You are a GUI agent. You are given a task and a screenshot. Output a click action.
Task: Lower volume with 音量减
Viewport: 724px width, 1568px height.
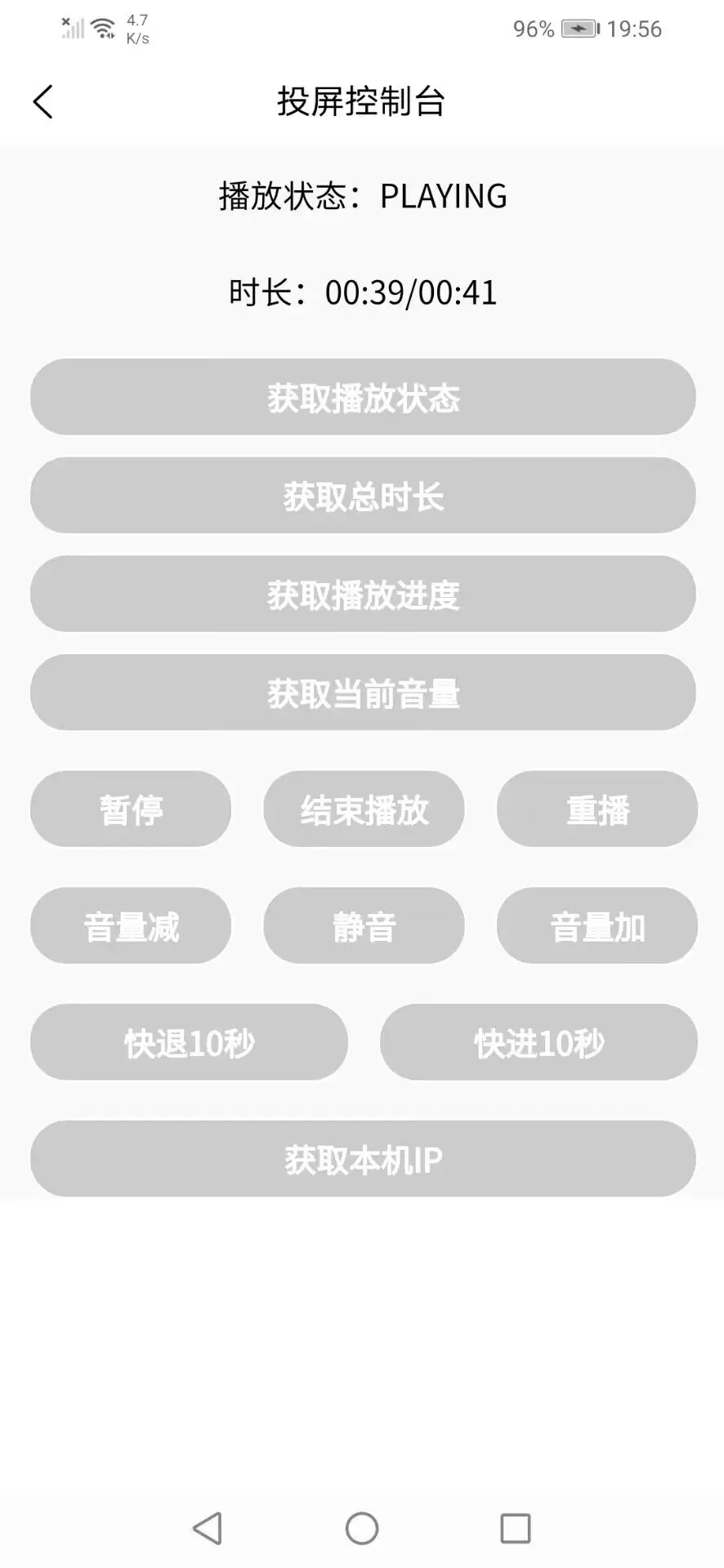131,926
